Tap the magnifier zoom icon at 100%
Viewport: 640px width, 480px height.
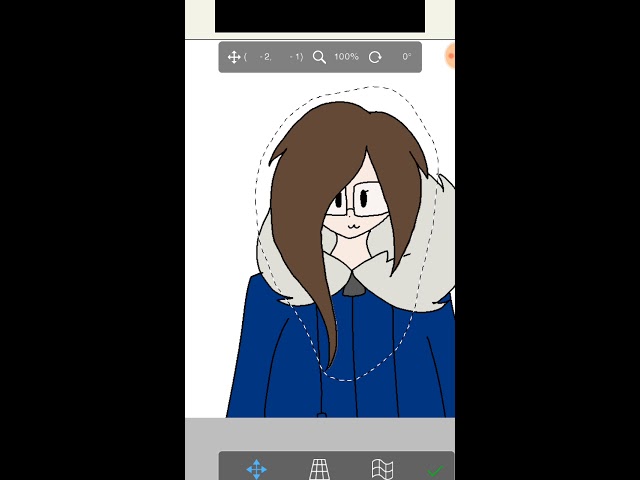point(319,57)
